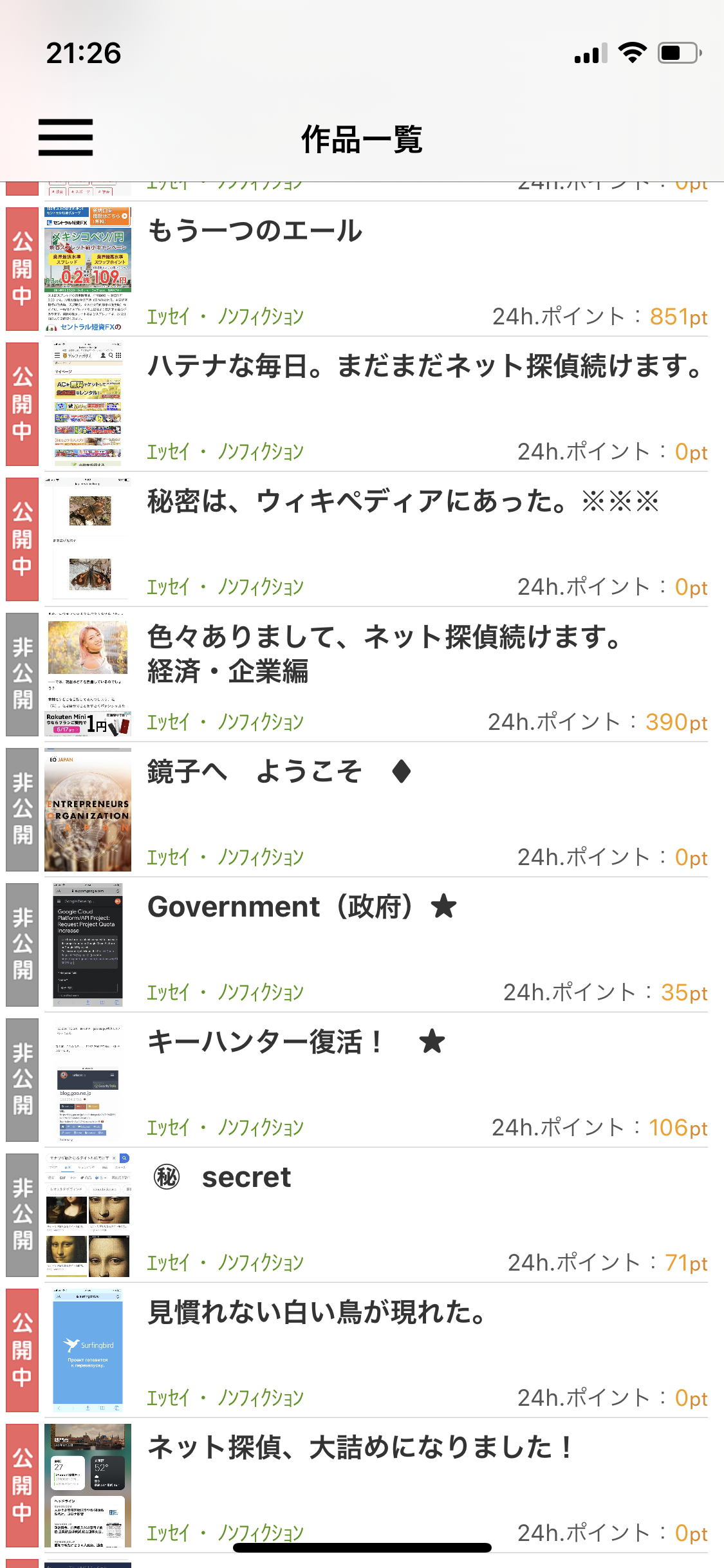Open the hamburger drawer menu
Screen dimensions: 724x1568
point(66,137)
